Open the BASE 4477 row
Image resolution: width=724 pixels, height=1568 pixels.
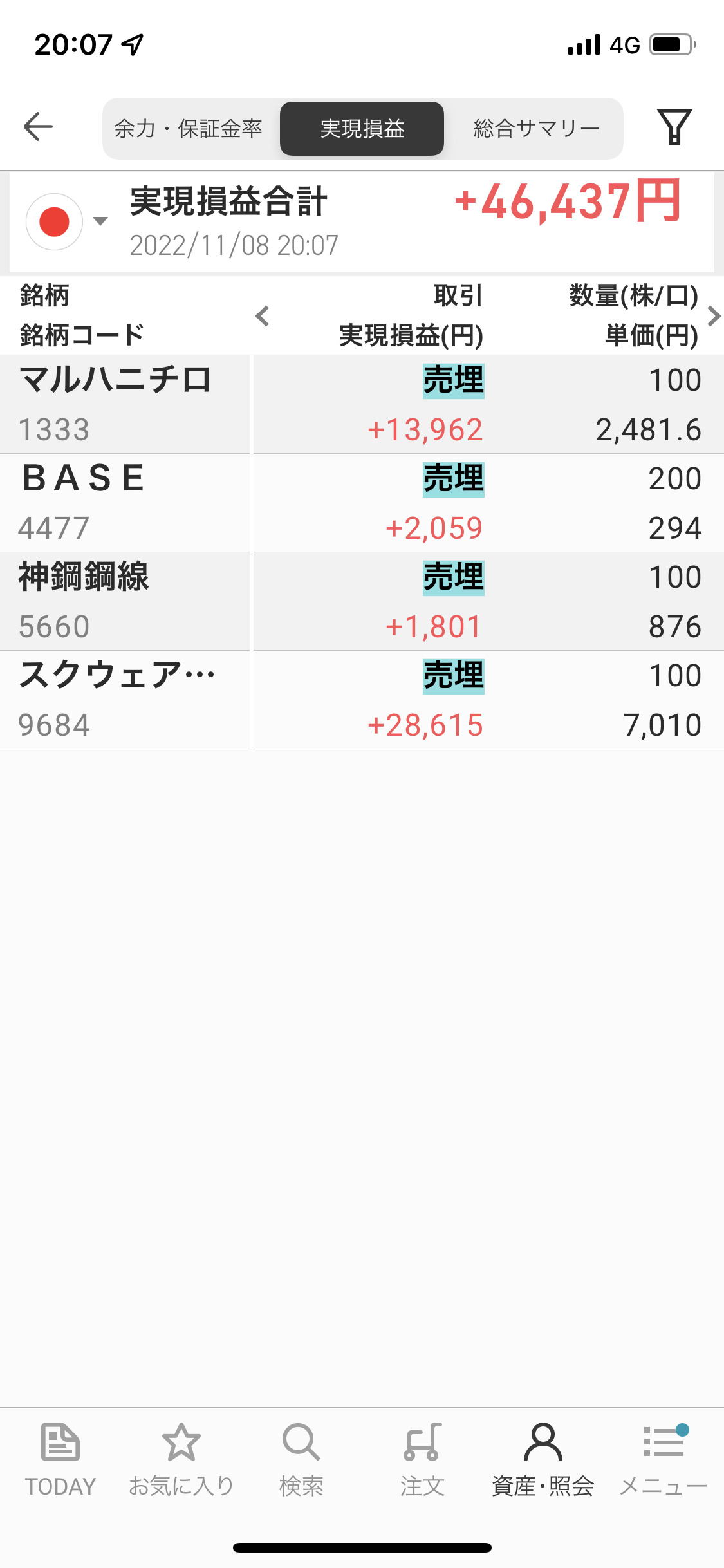pos(362,503)
